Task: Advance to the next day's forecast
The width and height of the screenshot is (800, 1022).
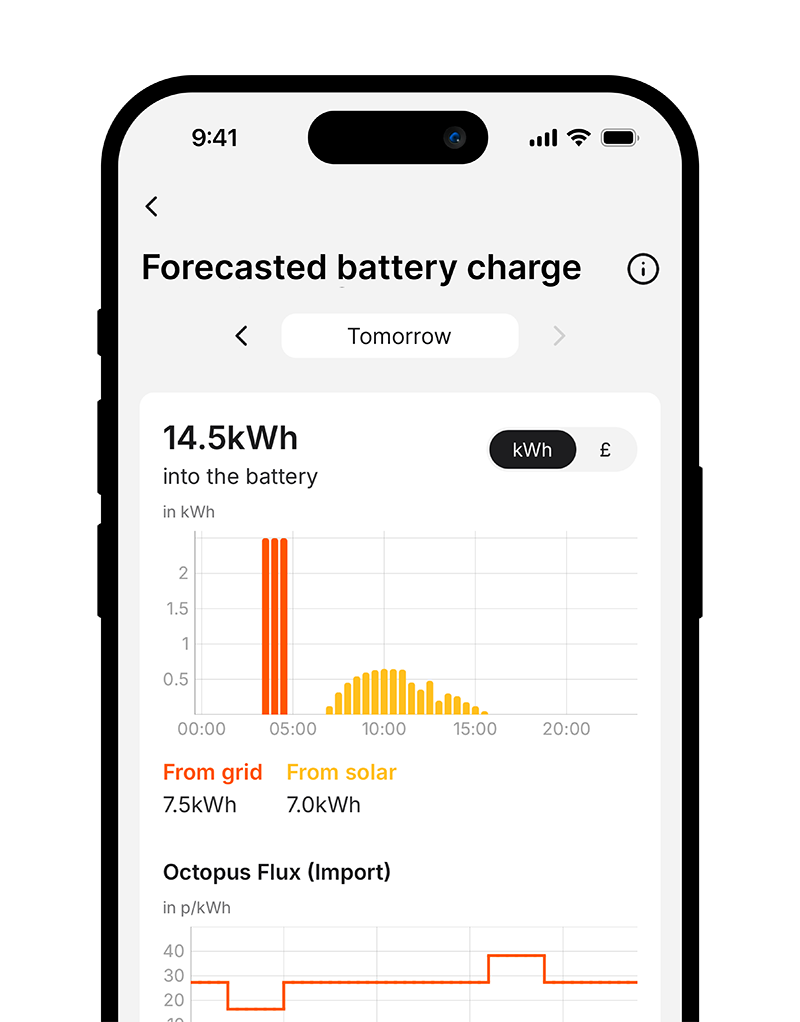Action: (x=559, y=336)
